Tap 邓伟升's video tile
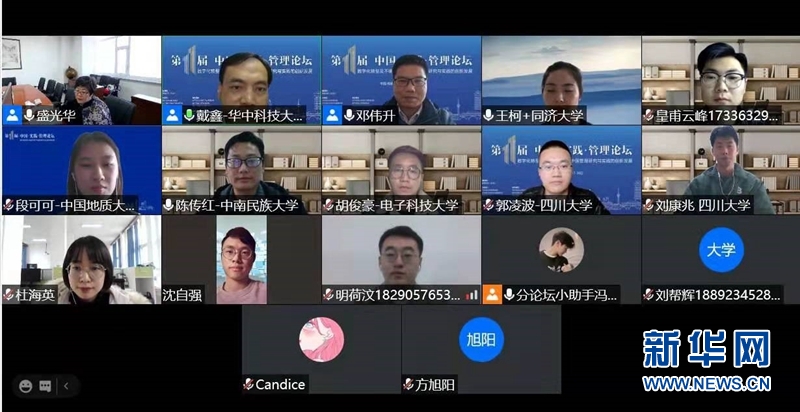Screen dimensions: 800x412 tap(401, 80)
